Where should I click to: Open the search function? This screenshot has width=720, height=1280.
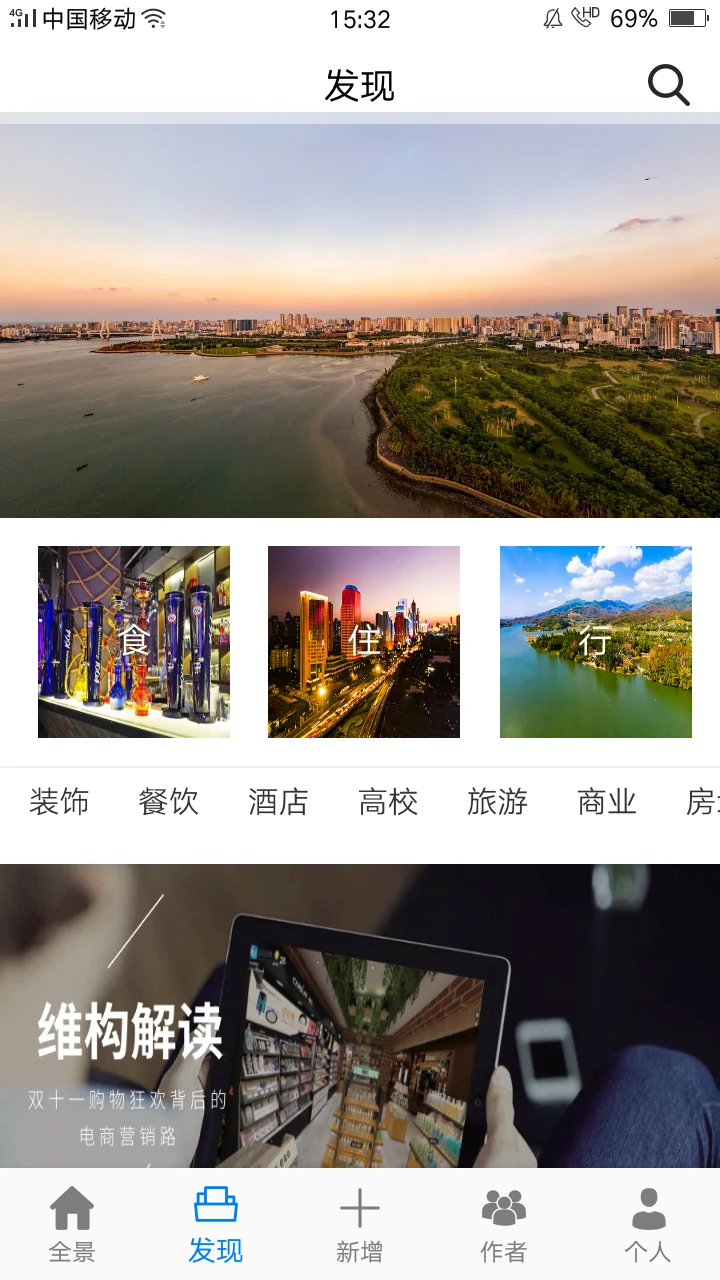coord(668,85)
